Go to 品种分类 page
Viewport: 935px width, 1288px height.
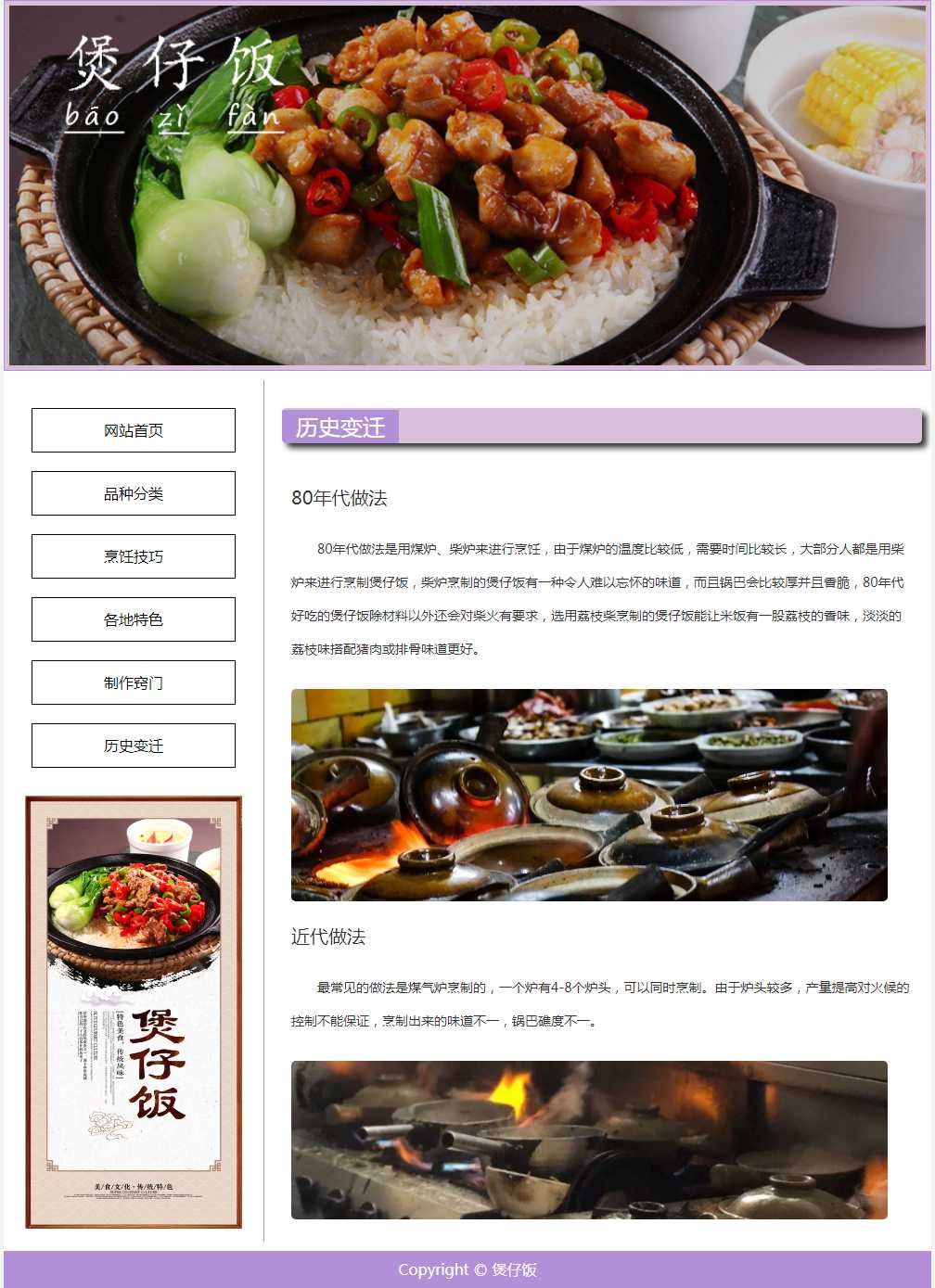coord(134,493)
